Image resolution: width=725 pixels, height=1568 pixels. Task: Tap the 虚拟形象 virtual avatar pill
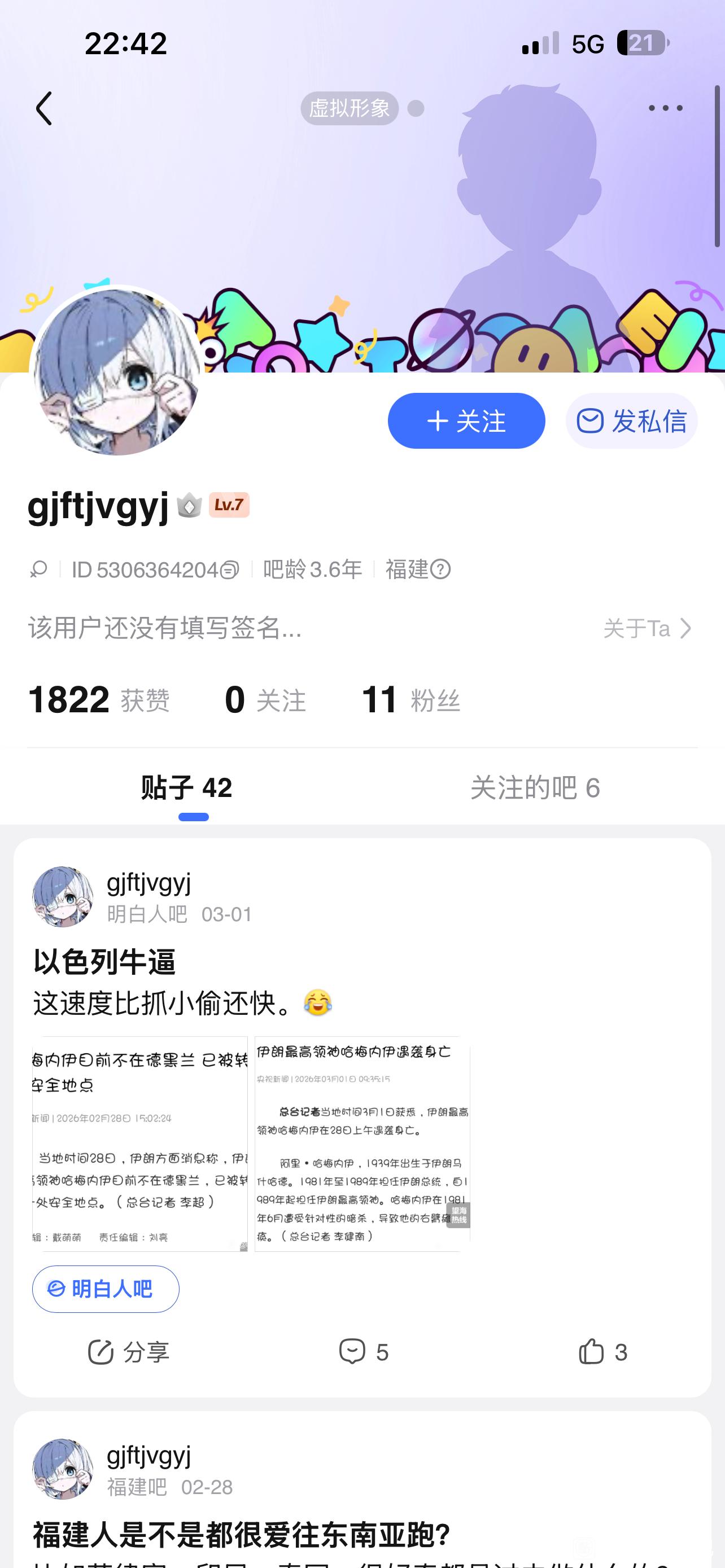click(x=350, y=108)
